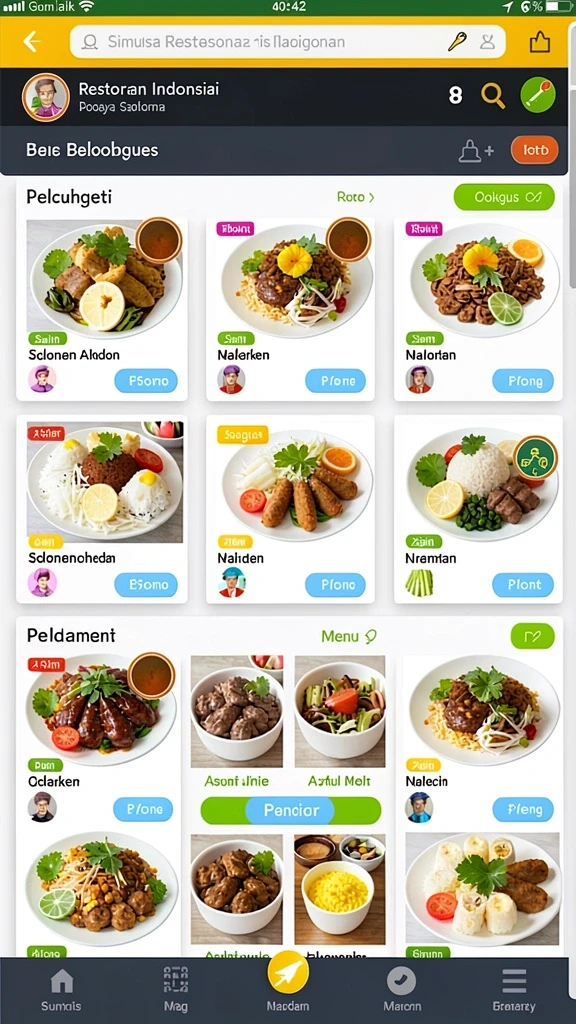576x1024 pixels.
Task: Tap the Simulsa Restesonaz search field
Action: click(x=287, y=42)
